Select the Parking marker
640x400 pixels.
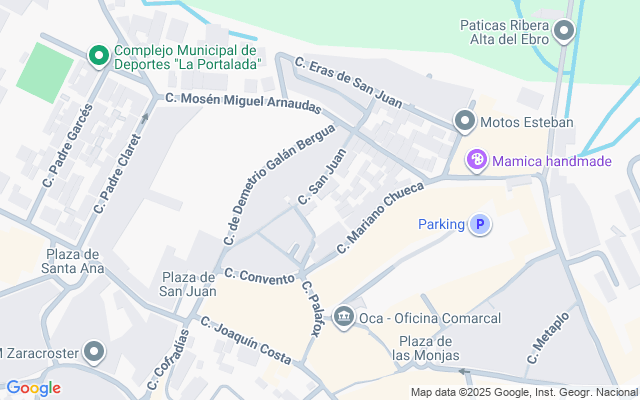[481, 225]
